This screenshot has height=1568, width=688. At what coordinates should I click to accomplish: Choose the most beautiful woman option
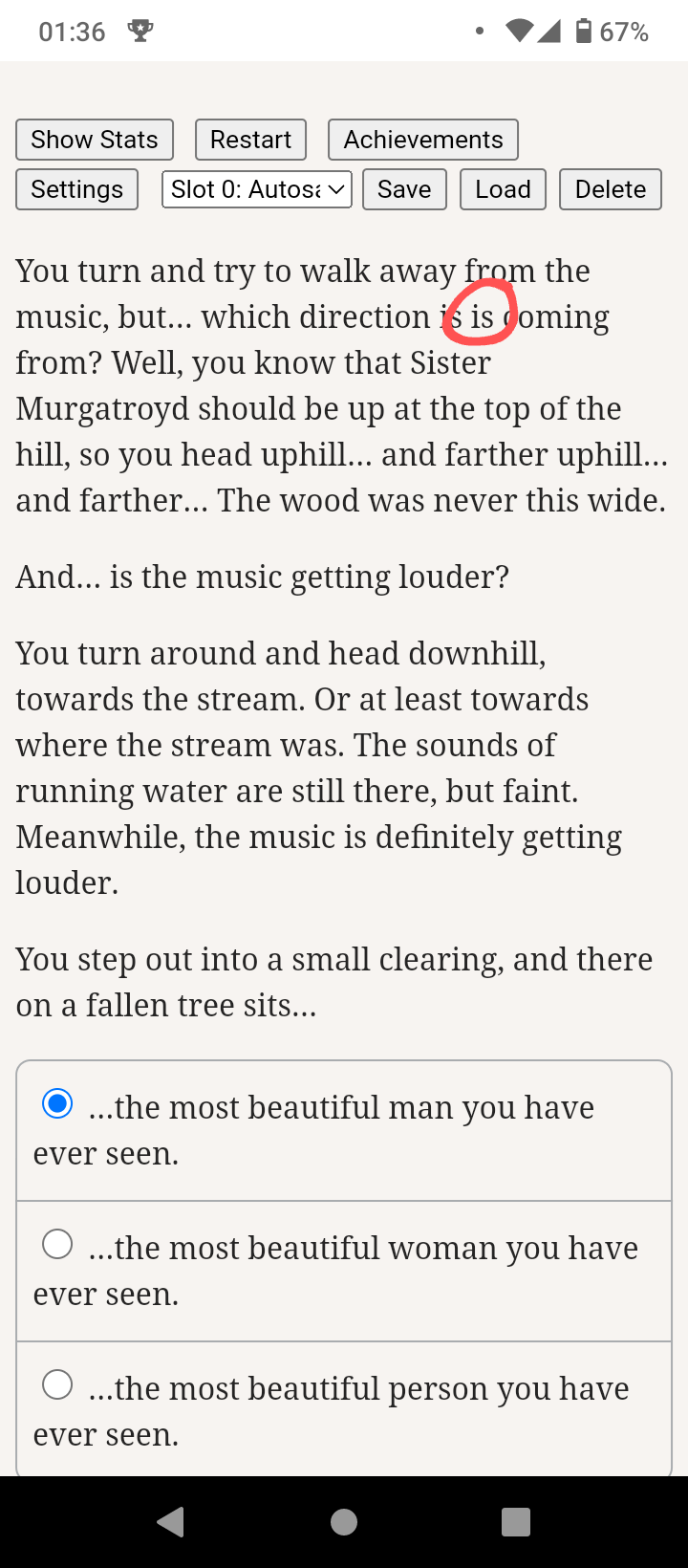click(x=58, y=1245)
